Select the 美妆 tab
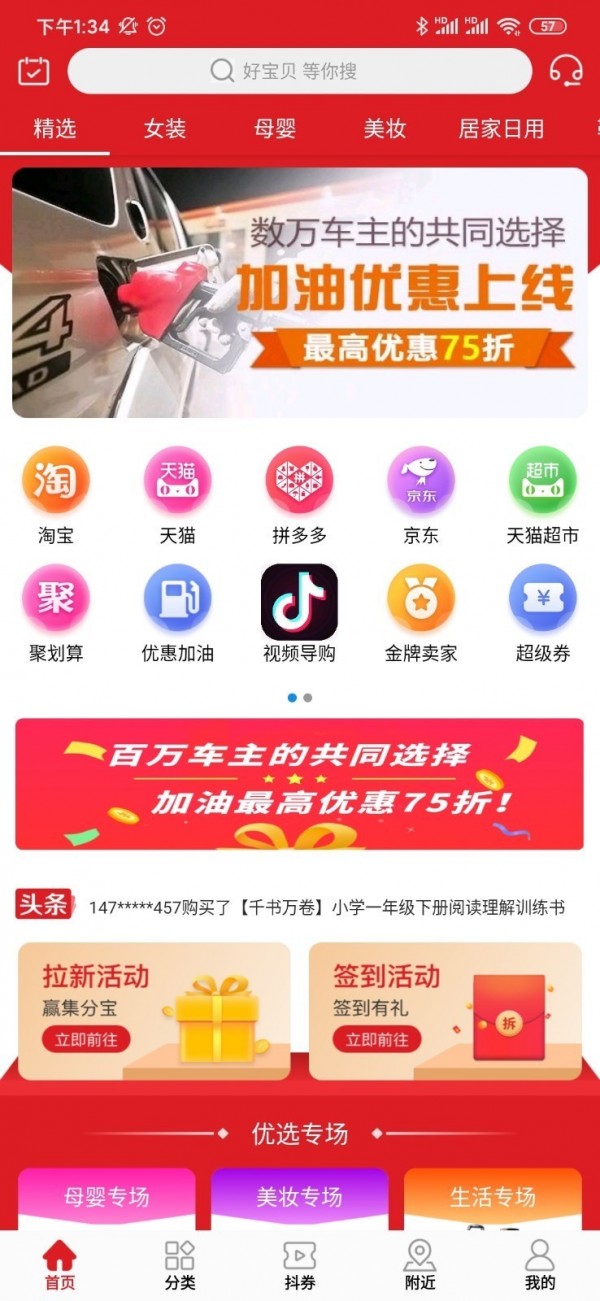 [x=385, y=128]
